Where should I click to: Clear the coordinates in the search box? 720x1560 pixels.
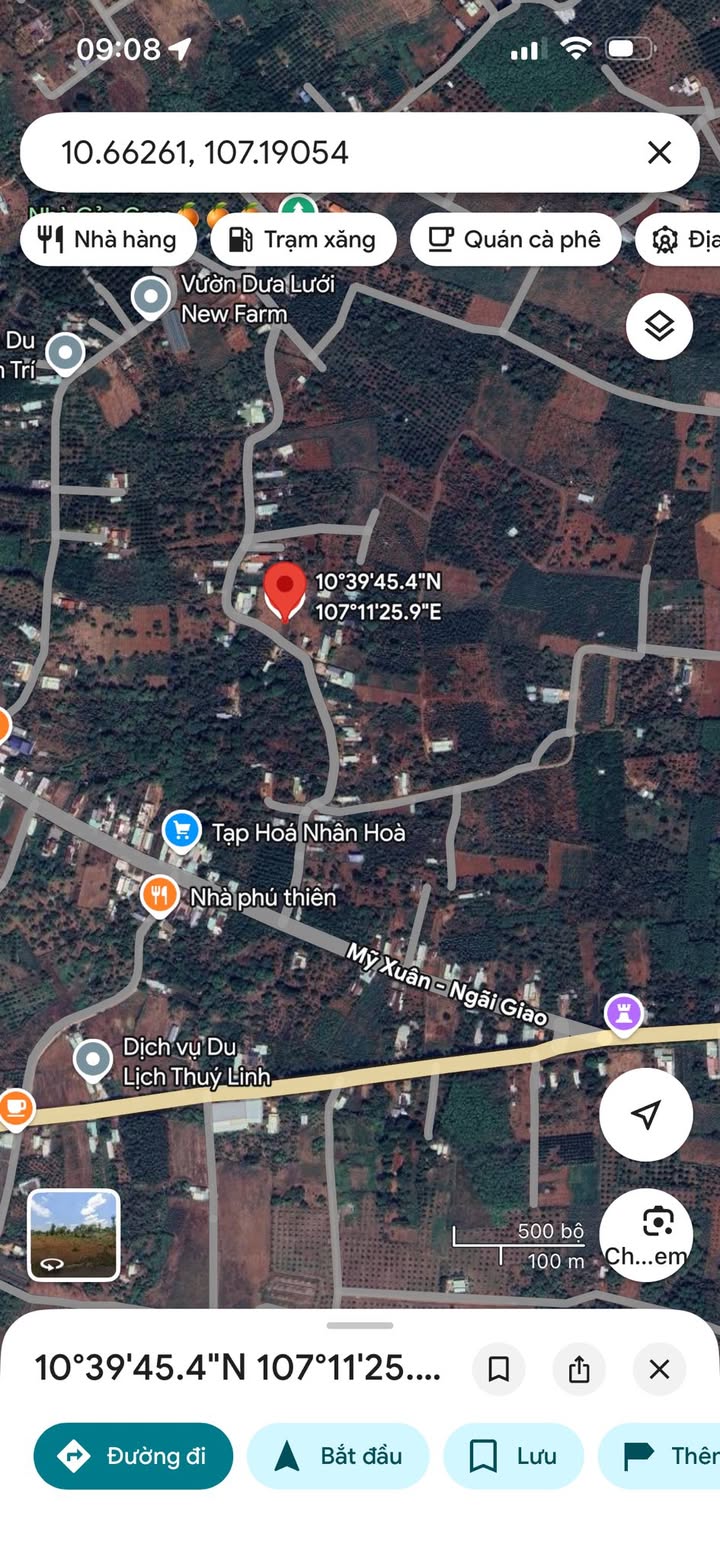[x=659, y=153]
